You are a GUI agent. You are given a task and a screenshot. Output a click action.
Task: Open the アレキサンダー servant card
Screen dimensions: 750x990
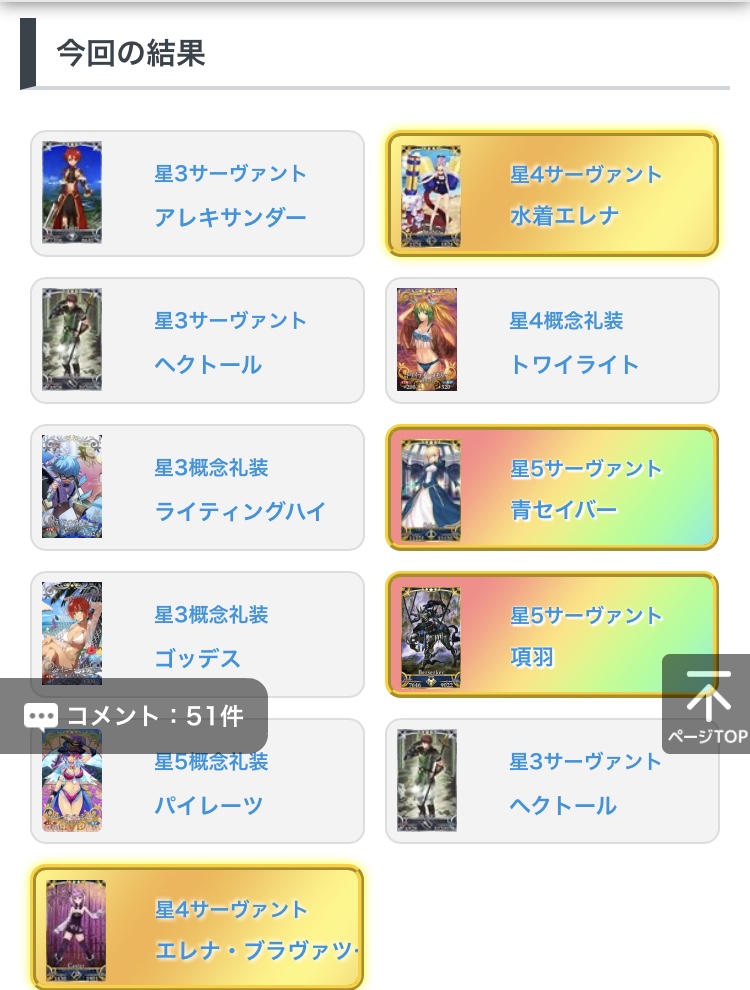click(197, 194)
